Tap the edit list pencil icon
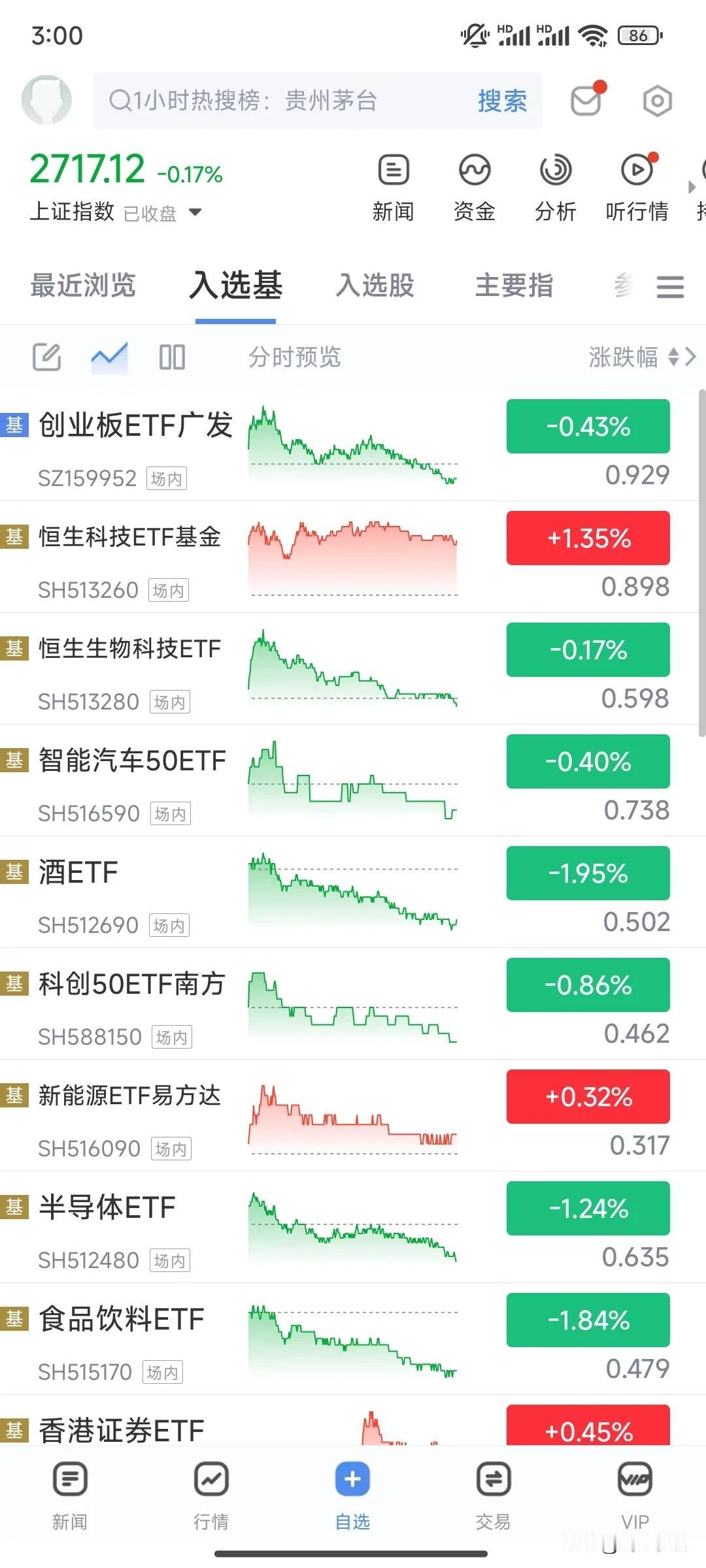 [x=47, y=357]
